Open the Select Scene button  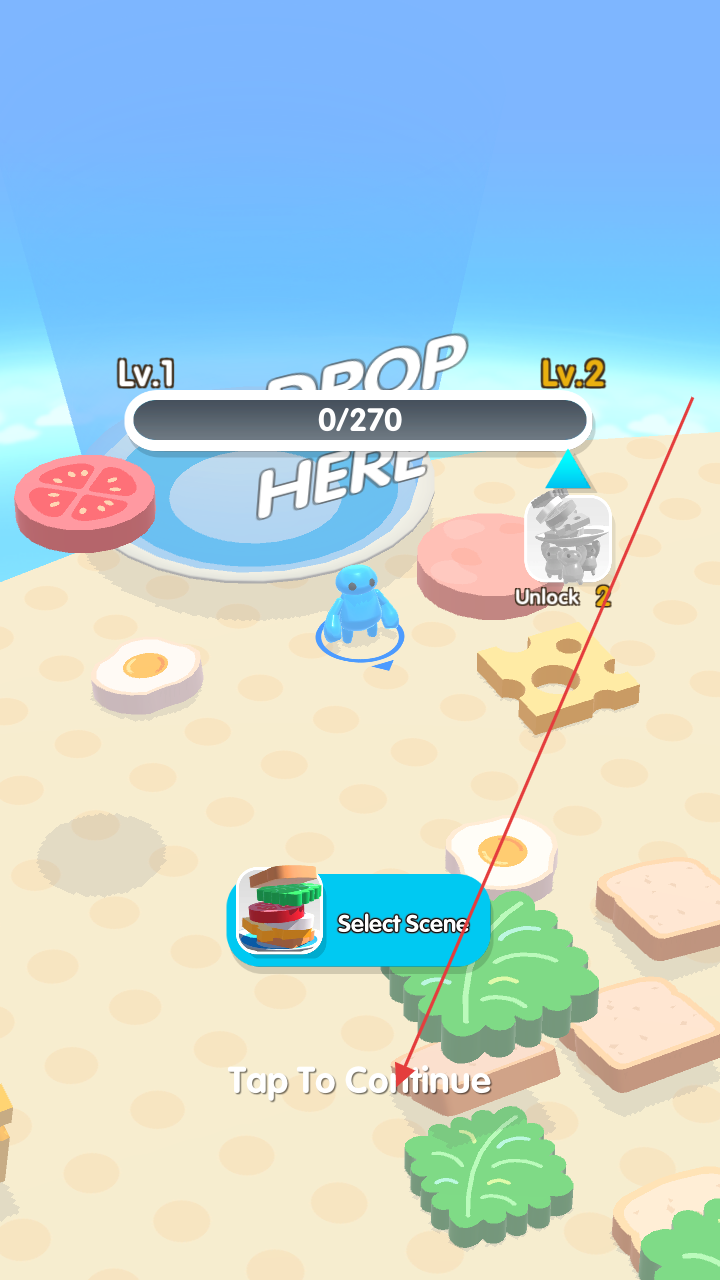[x=358, y=920]
